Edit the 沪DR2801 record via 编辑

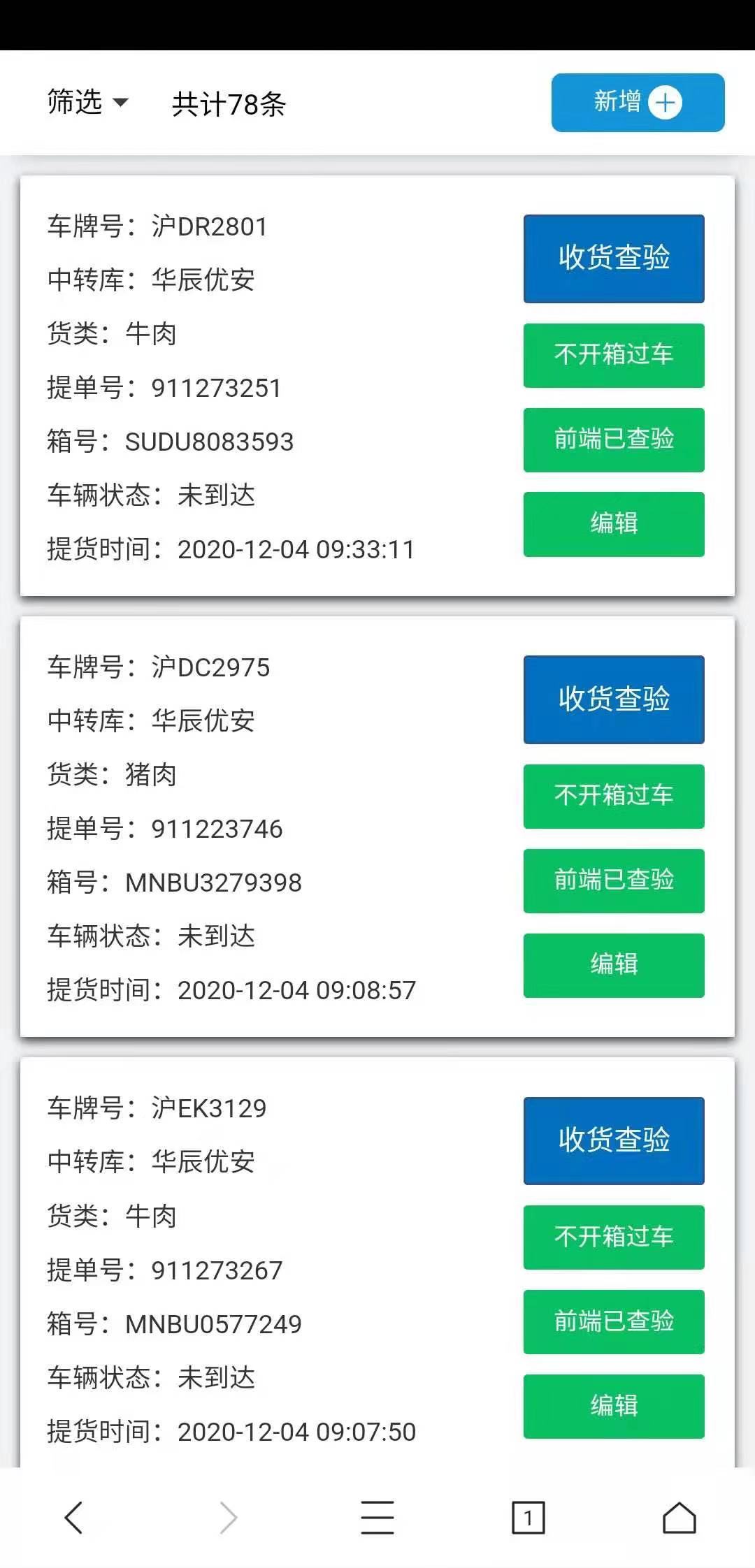[614, 524]
